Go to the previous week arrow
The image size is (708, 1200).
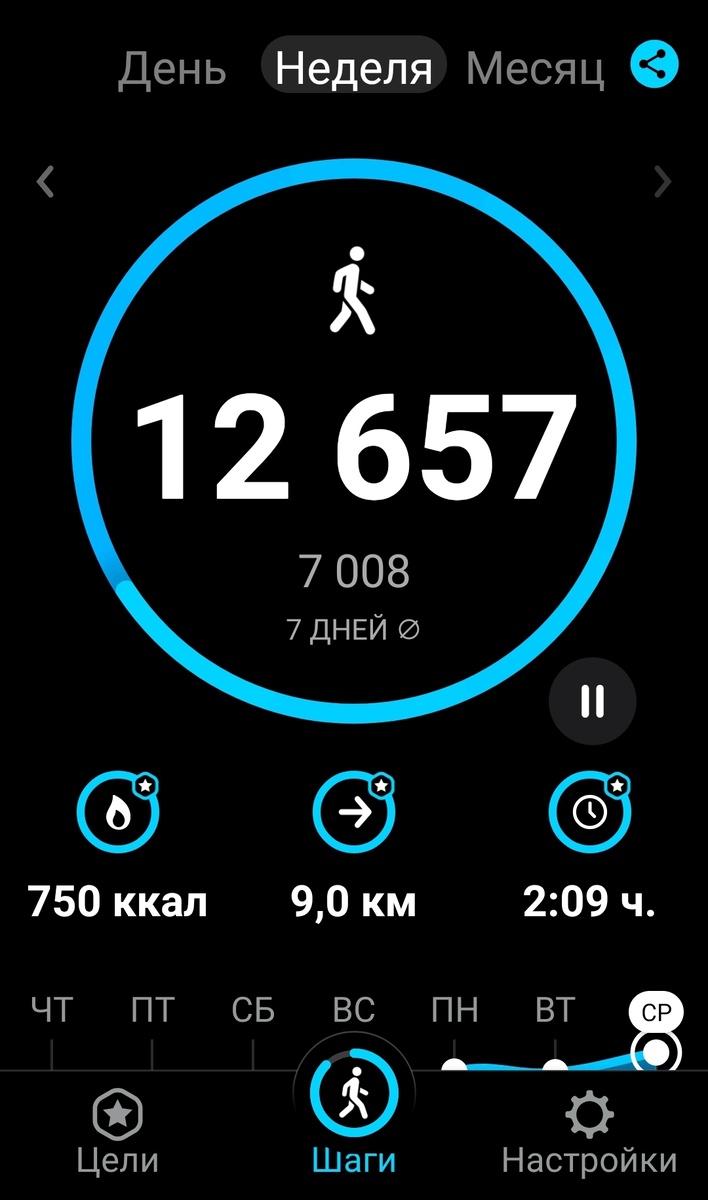(45, 182)
